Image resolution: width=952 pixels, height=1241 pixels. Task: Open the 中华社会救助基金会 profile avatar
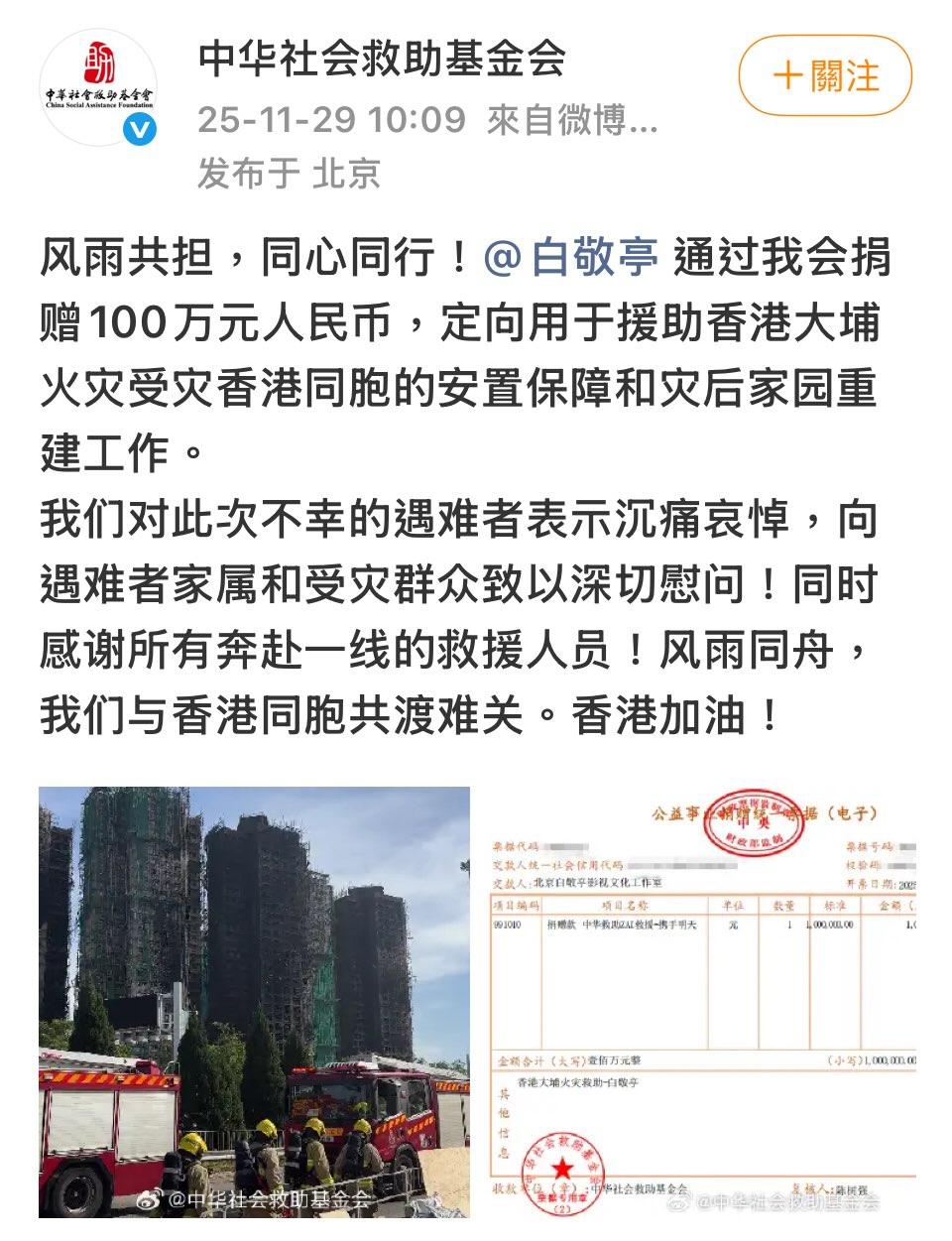tap(99, 87)
